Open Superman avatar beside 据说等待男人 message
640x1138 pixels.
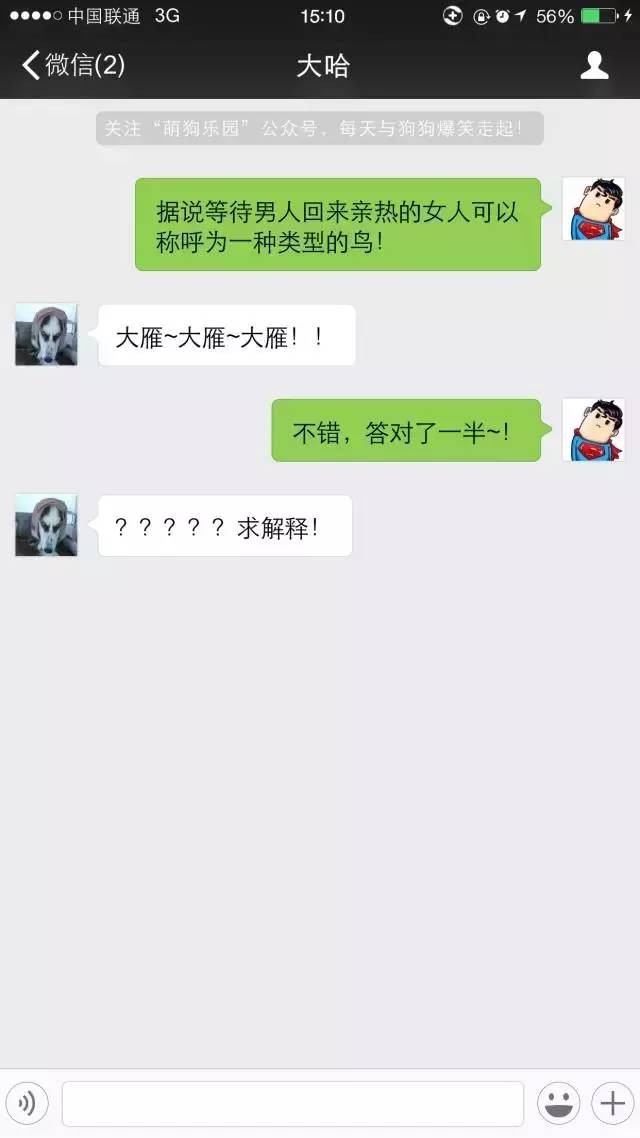pyautogui.click(x=593, y=209)
